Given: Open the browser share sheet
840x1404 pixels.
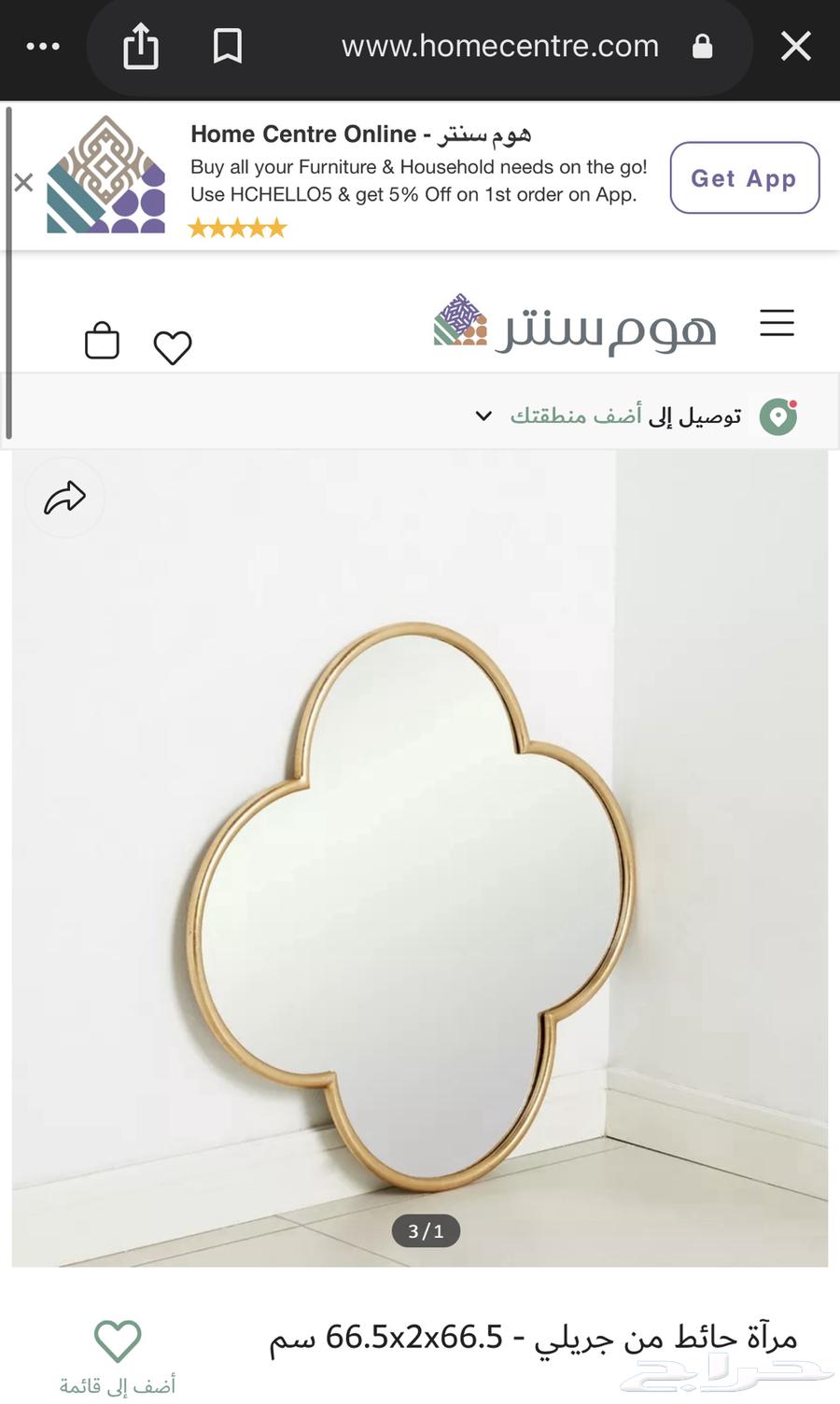Looking at the screenshot, I should 140,46.
